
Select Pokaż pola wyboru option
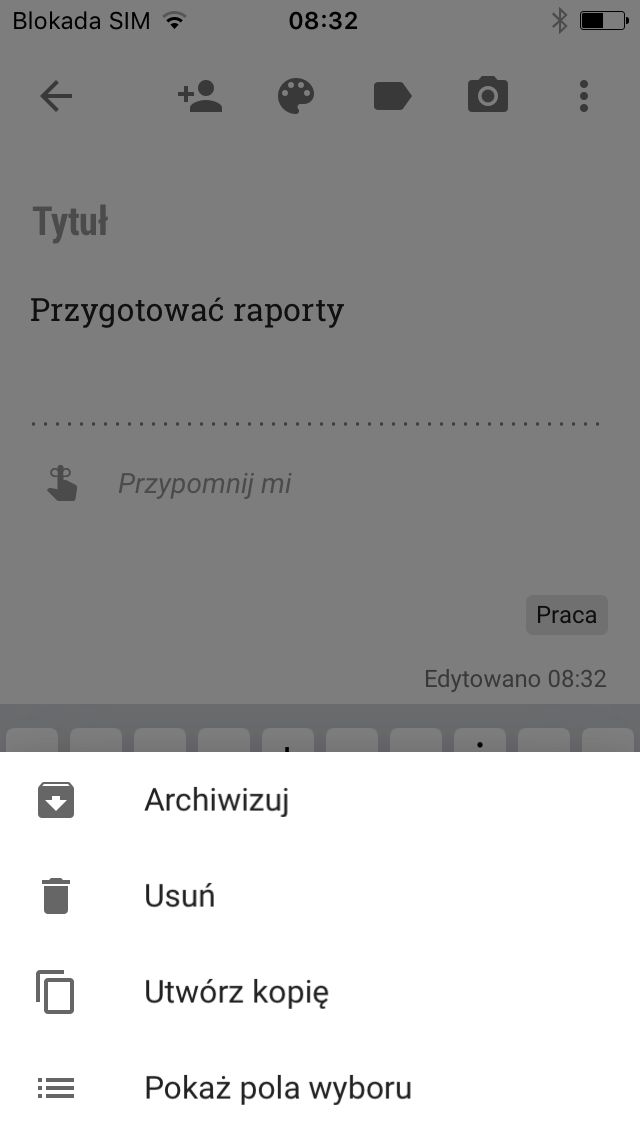[320, 1087]
